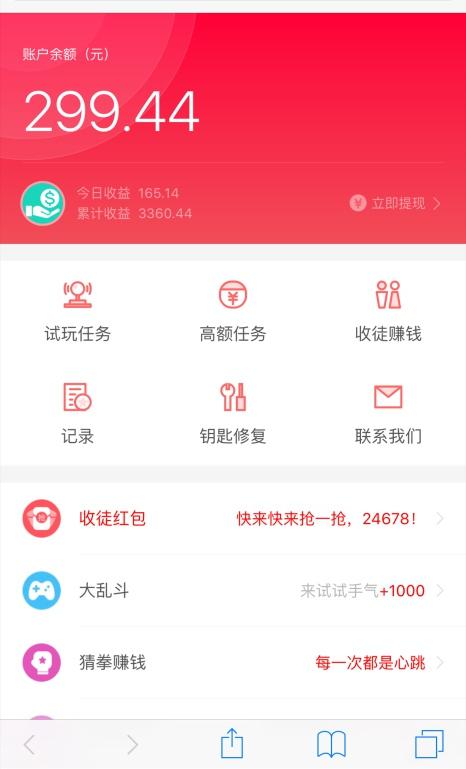
Task: Open 收徒赚钱 recruit and earn
Action: [388, 311]
